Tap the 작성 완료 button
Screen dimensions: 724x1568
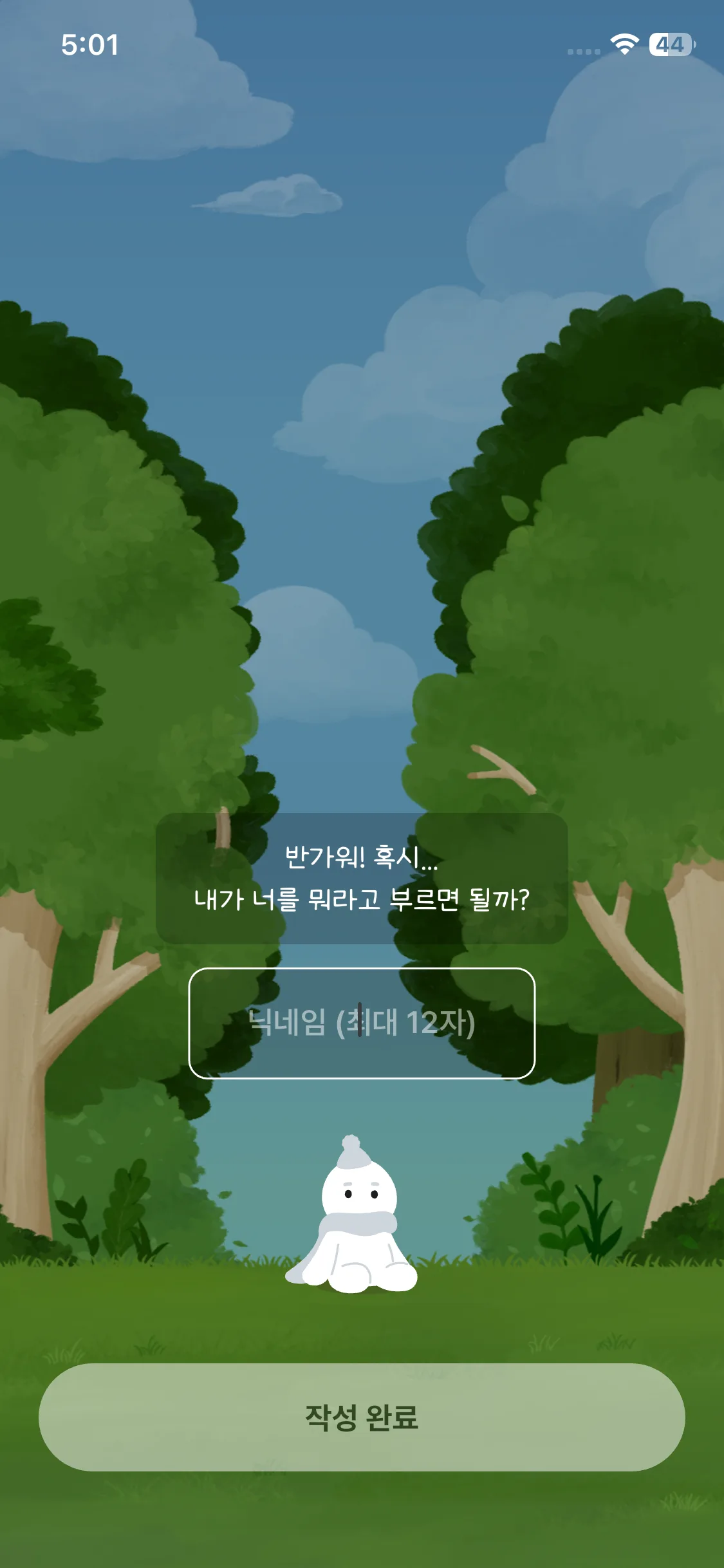362,1417
